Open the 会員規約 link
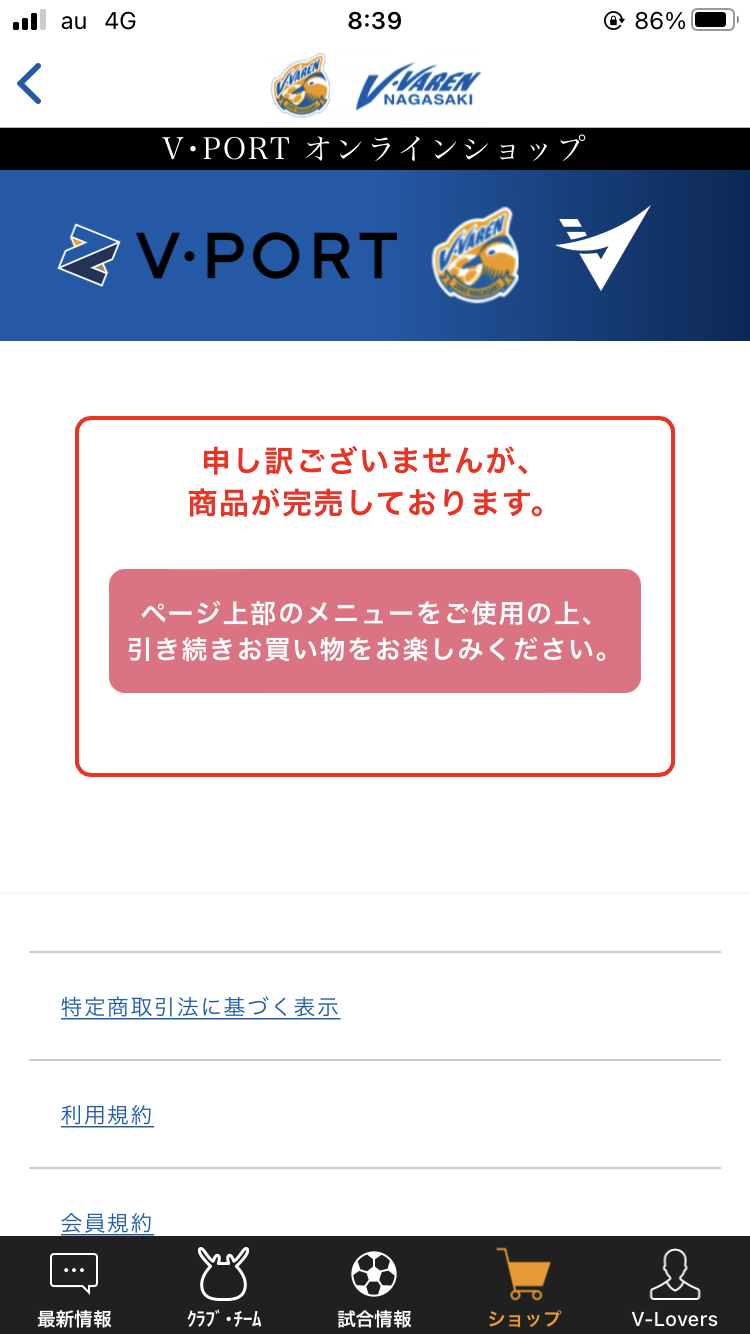 point(107,1222)
